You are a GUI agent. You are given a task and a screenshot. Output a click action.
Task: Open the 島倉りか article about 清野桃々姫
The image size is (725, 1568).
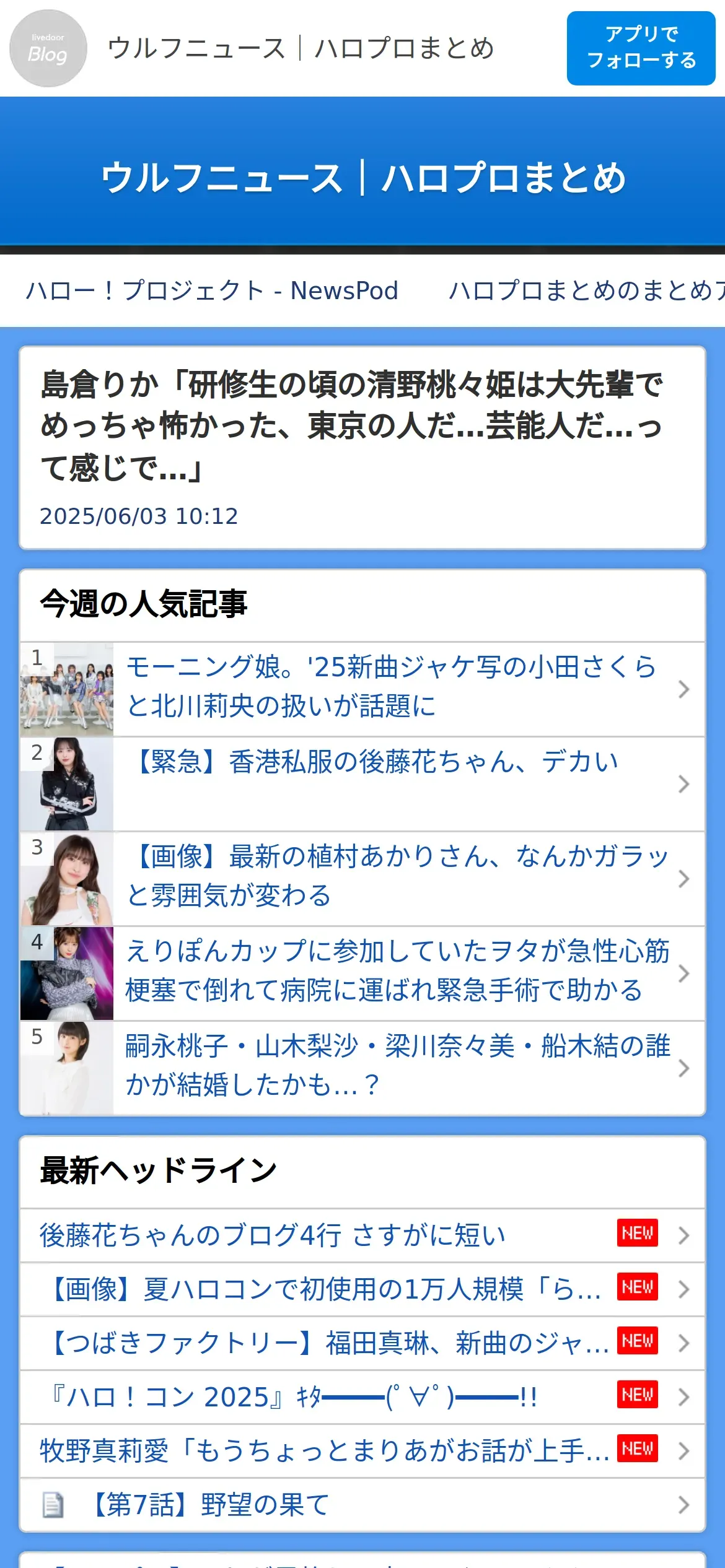pyautogui.click(x=351, y=425)
